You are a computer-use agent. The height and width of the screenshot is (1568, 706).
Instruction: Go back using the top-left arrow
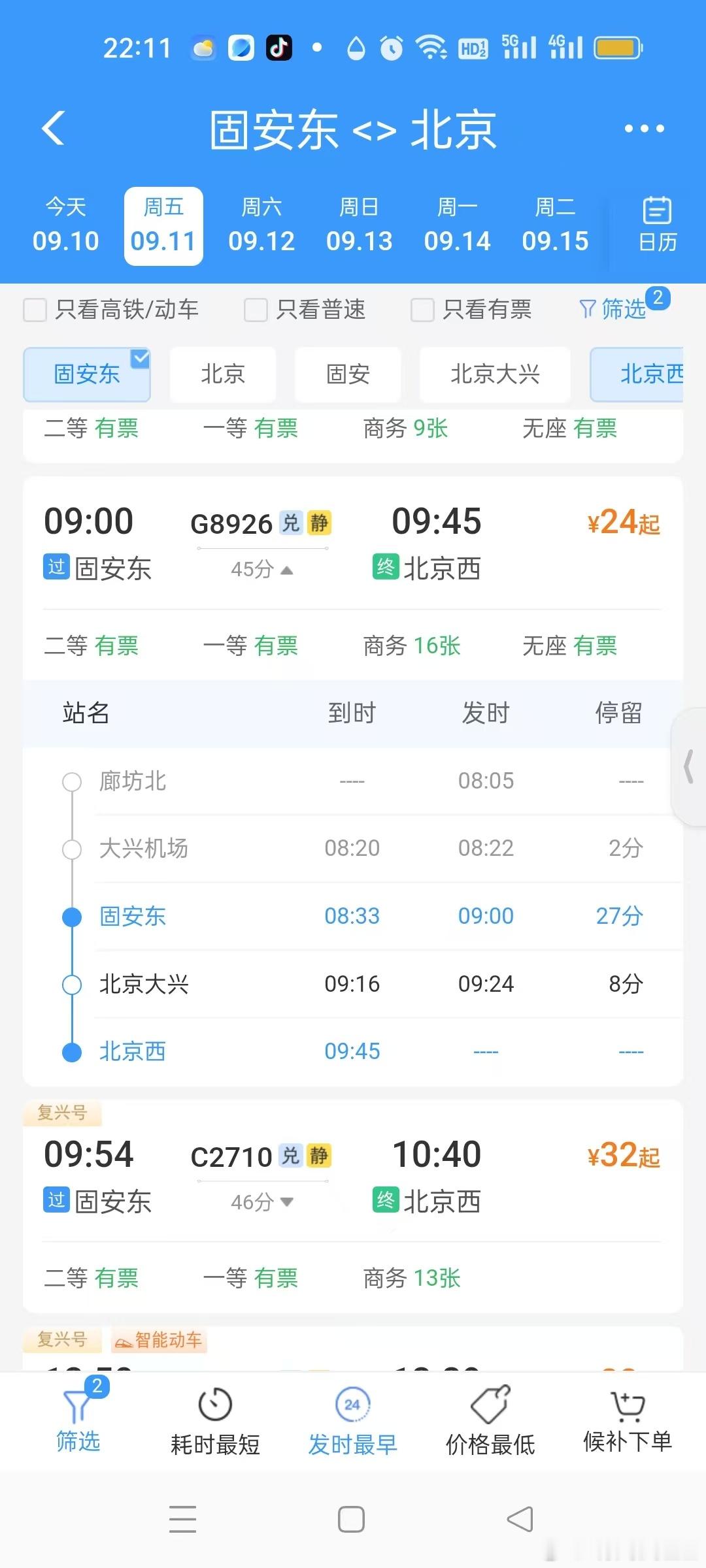point(54,127)
